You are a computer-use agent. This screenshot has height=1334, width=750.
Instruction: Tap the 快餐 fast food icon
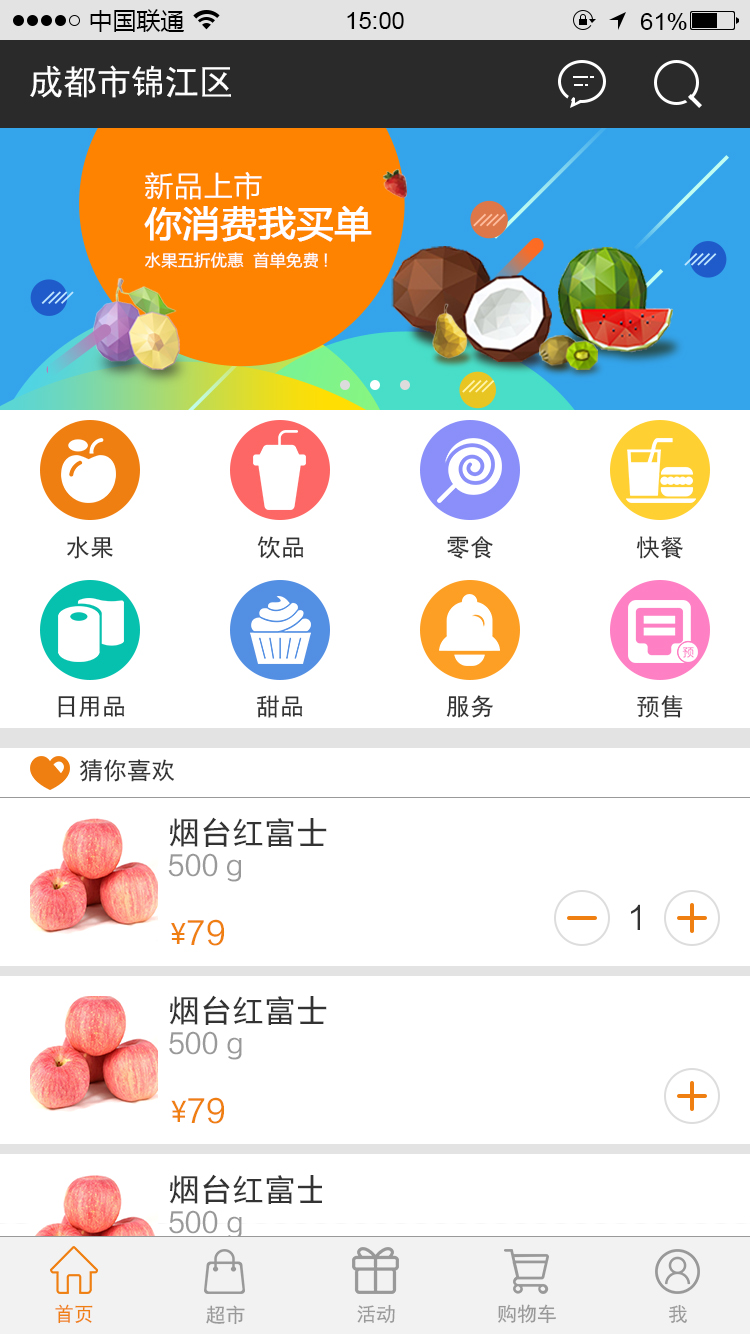pyautogui.click(x=660, y=470)
